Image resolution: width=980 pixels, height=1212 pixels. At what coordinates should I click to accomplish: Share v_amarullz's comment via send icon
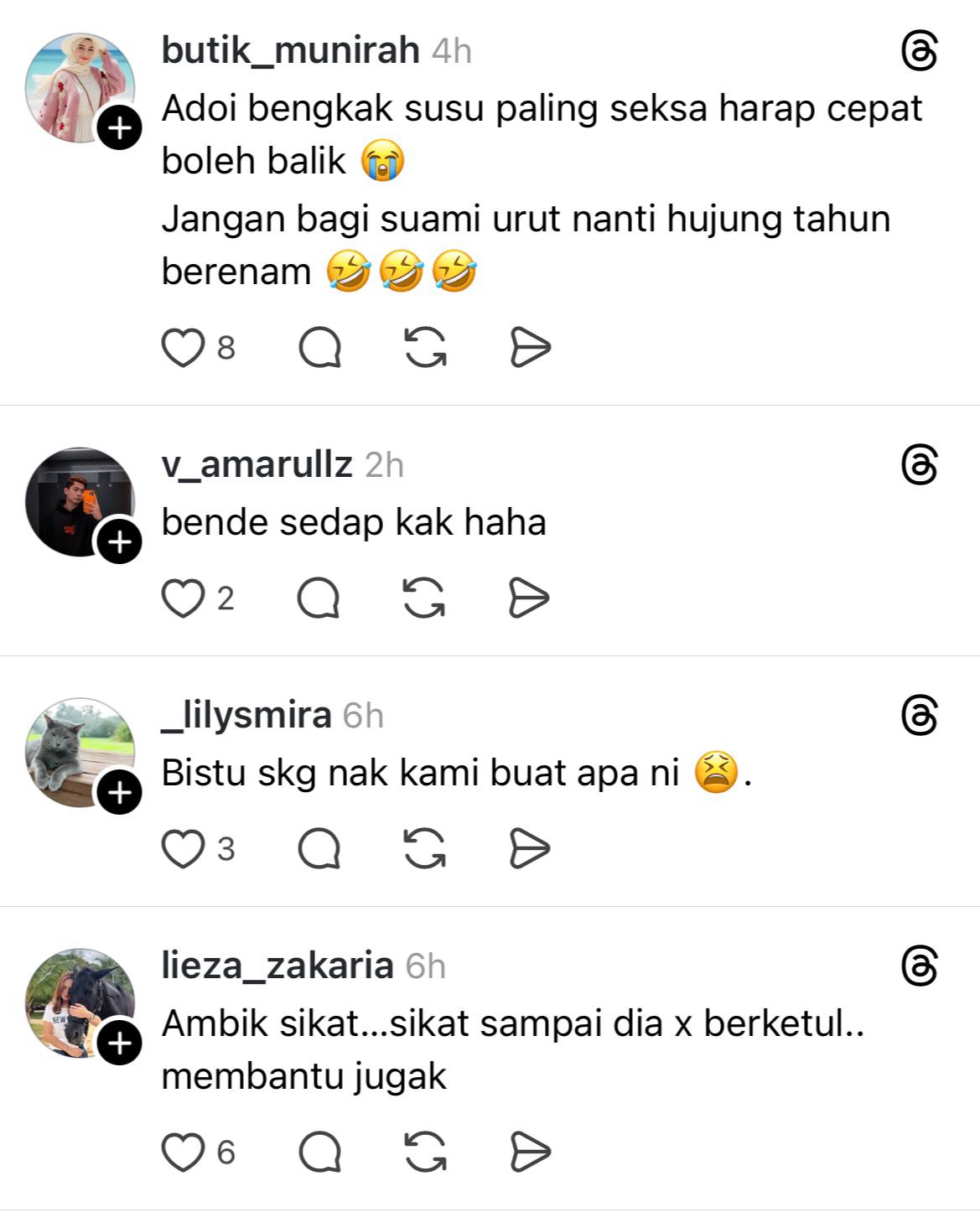pos(529,598)
